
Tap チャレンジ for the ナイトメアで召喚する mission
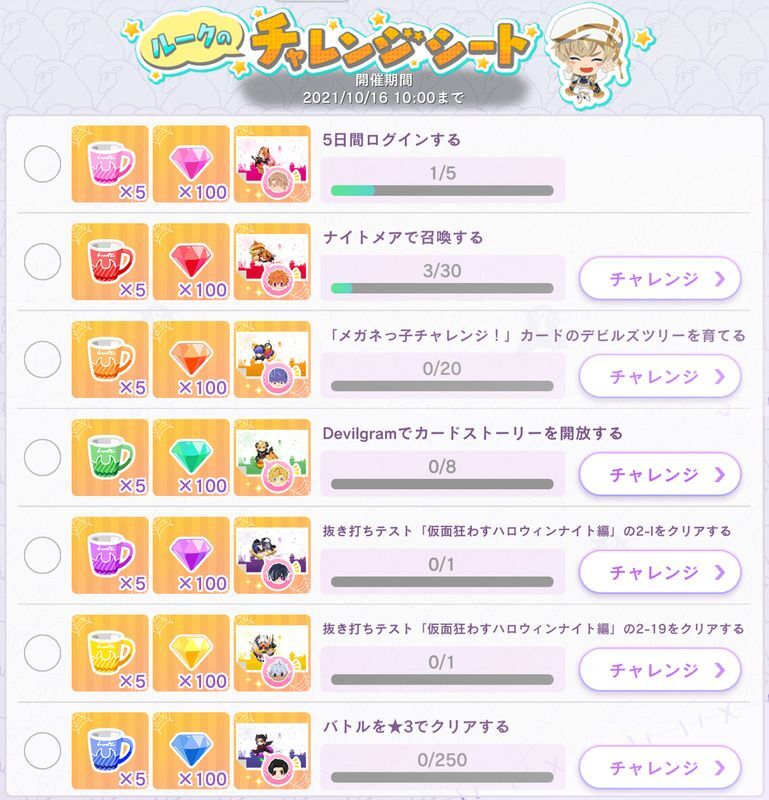click(x=660, y=278)
